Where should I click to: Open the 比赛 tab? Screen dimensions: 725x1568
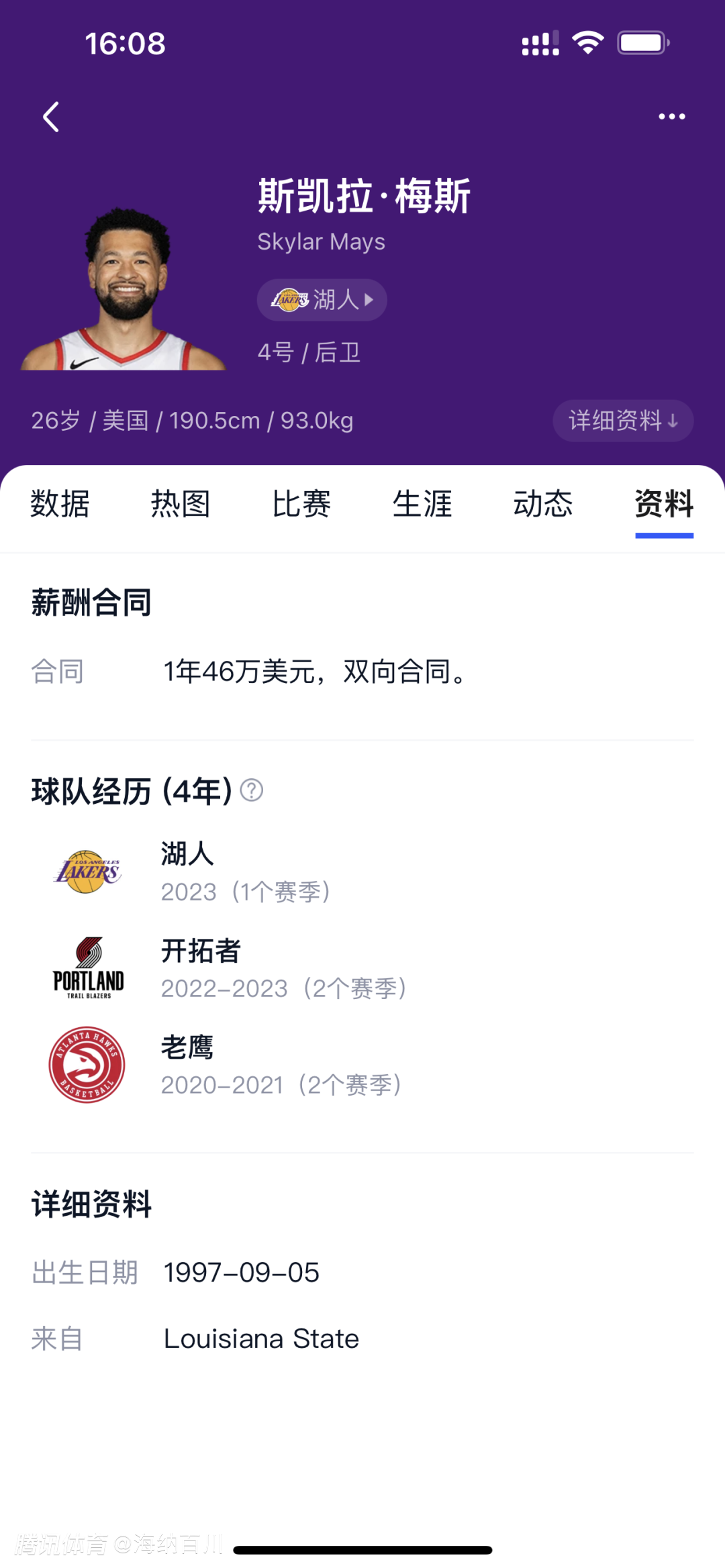pos(301,505)
